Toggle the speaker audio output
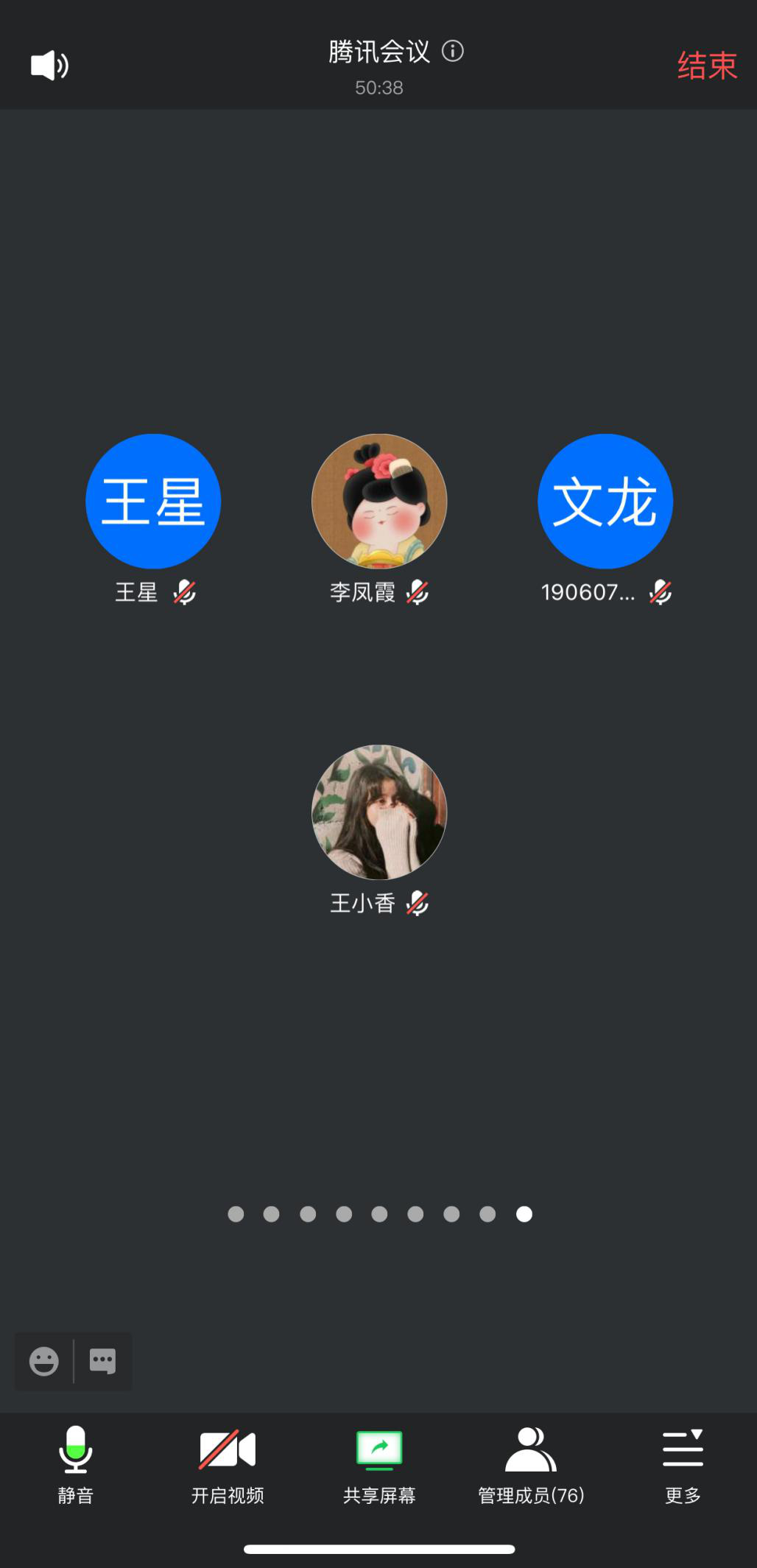The height and width of the screenshot is (1568, 757). (49, 66)
